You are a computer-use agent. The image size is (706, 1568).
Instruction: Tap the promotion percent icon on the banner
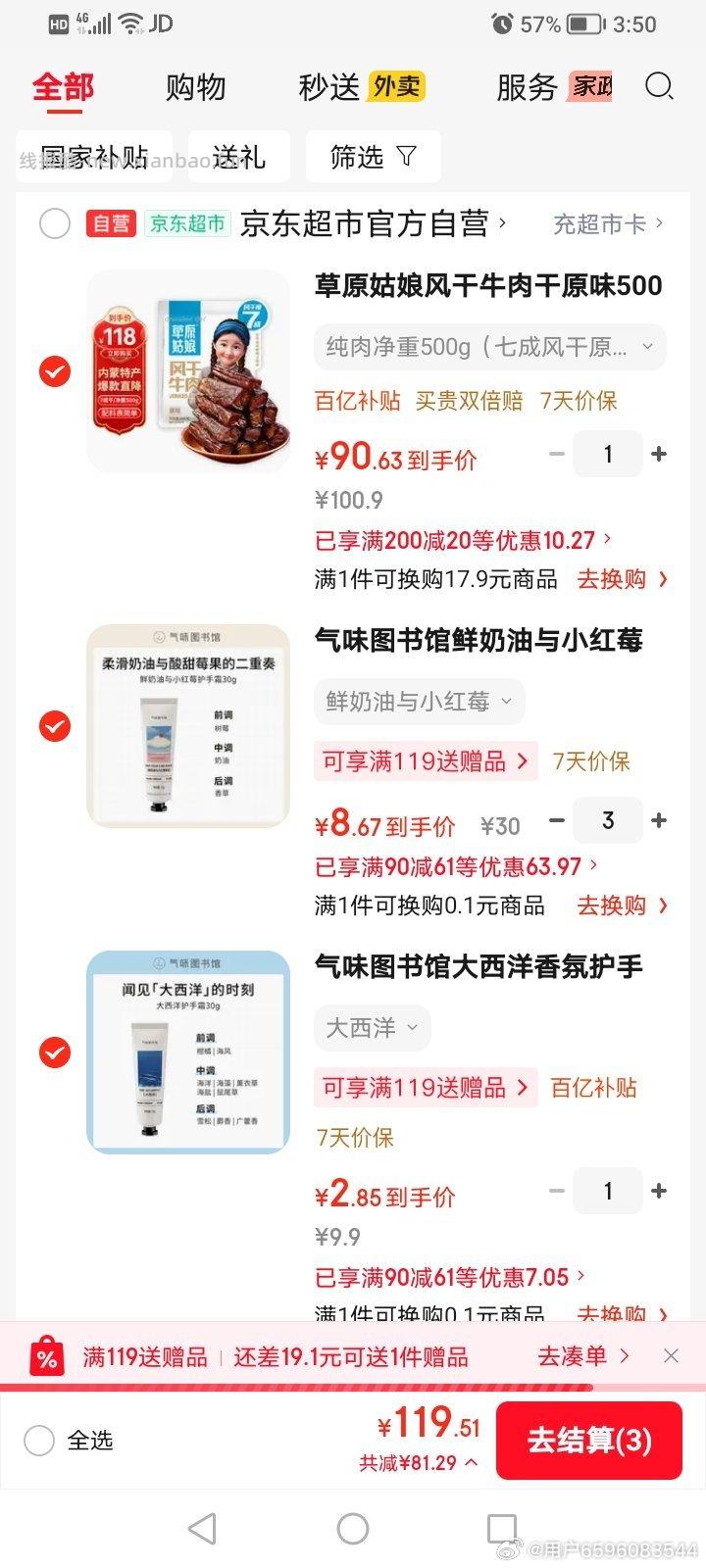point(46,1356)
